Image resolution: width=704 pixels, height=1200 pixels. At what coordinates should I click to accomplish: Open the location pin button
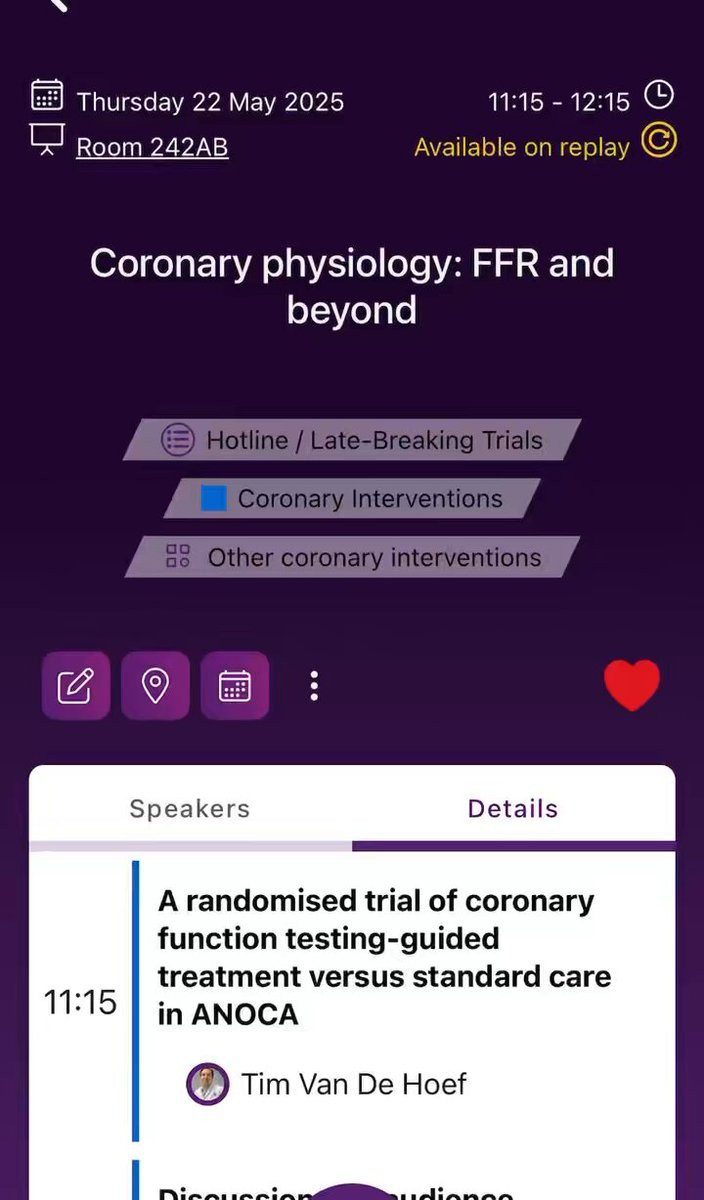pos(155,686)
